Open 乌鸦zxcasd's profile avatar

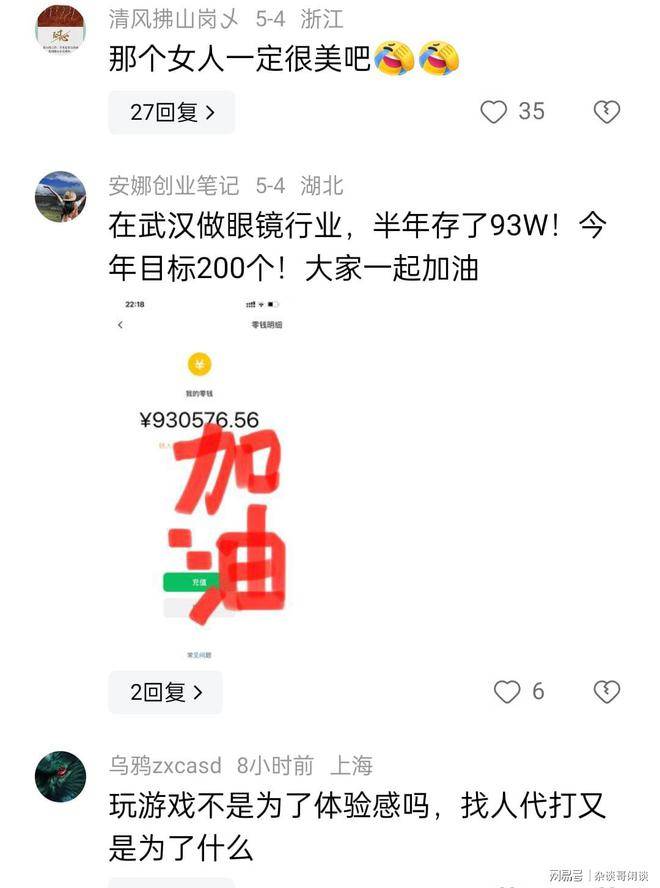tap(60, 777)
